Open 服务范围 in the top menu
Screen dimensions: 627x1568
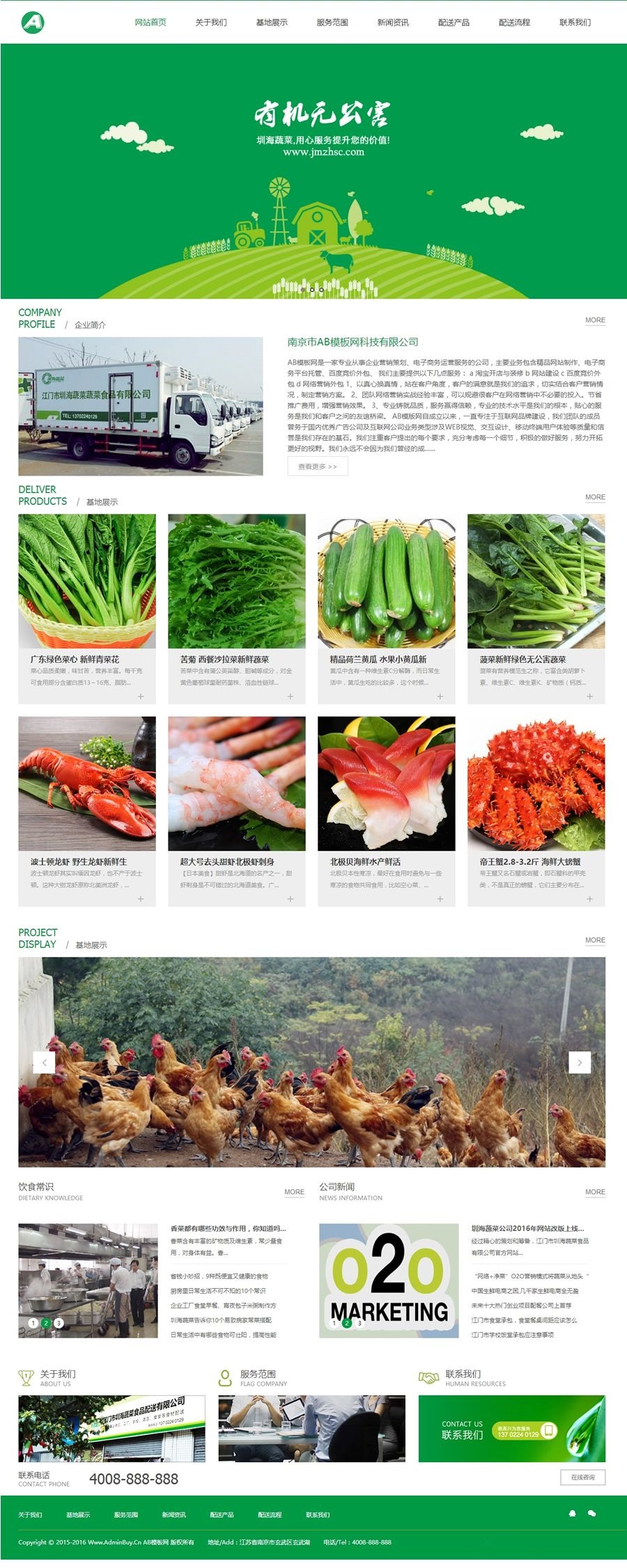point(332,22)
